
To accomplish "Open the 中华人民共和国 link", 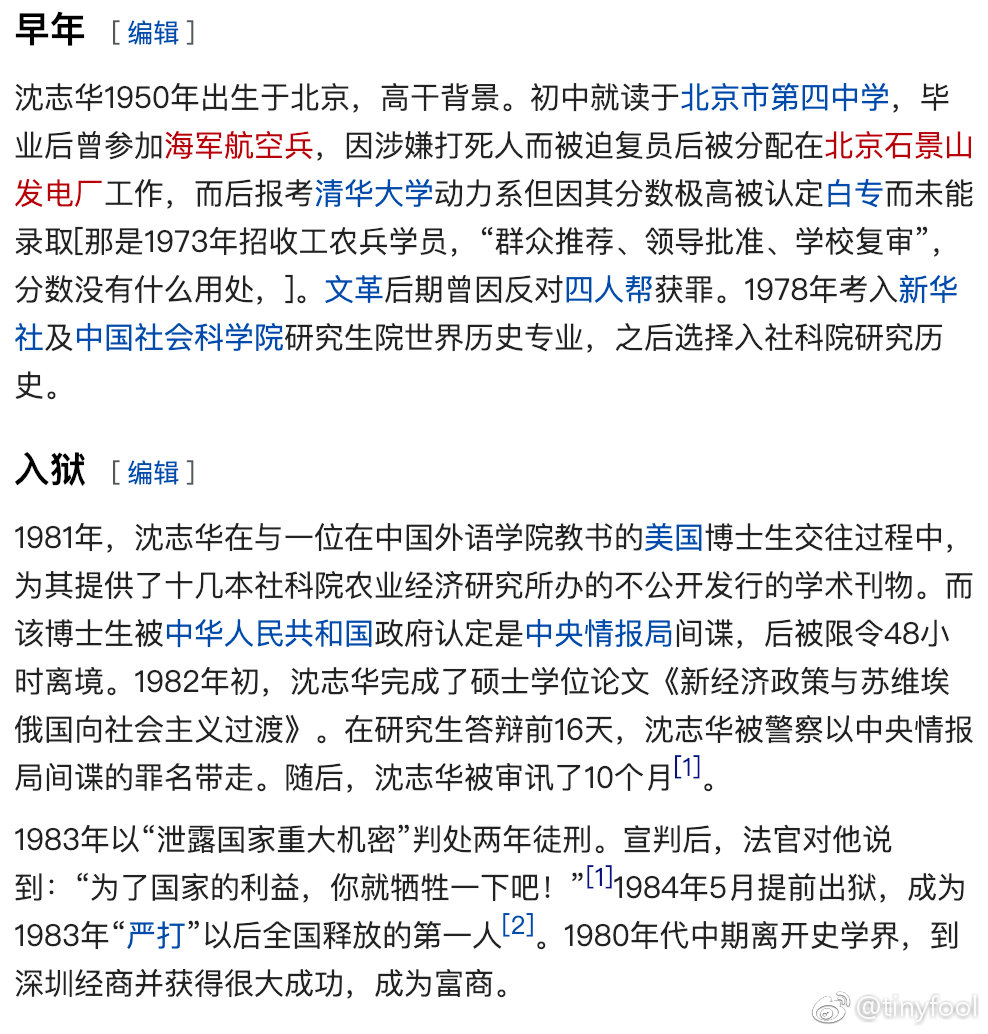I will [269, 634].
